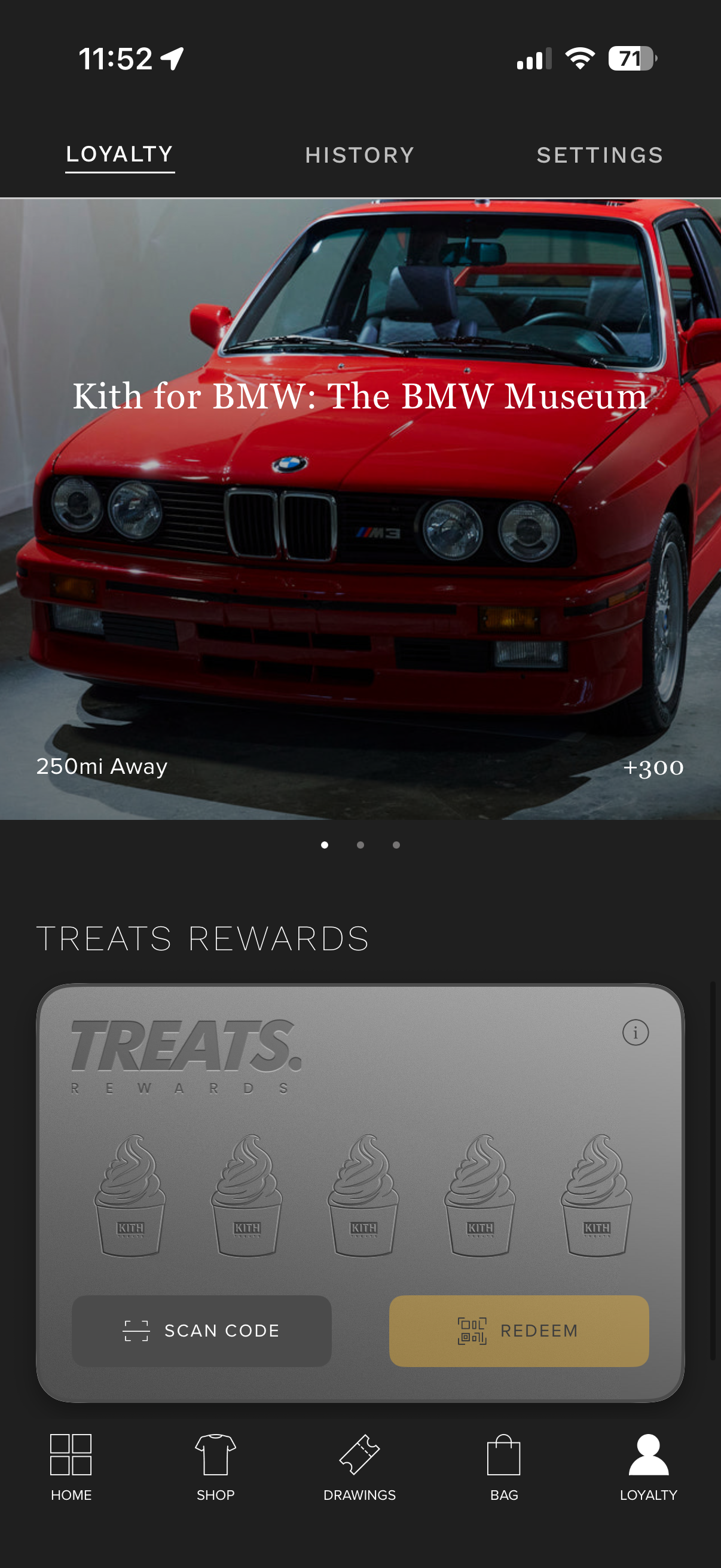Screen dimensions: 721x1568
Task: Redeem Treats rewards
Action: click(518, 1331)
